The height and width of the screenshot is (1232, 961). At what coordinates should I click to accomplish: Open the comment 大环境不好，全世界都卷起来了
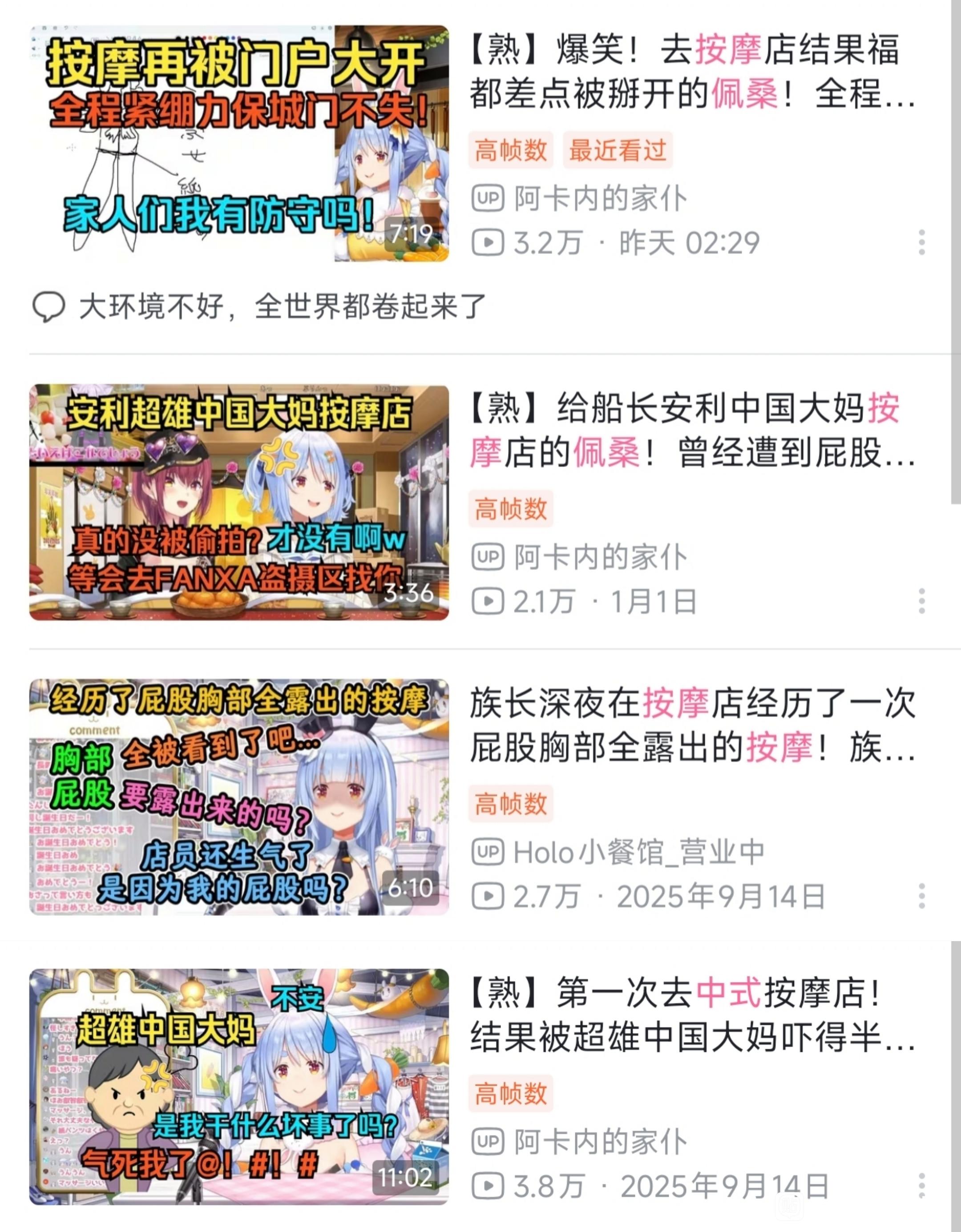[x=282, y=307]
